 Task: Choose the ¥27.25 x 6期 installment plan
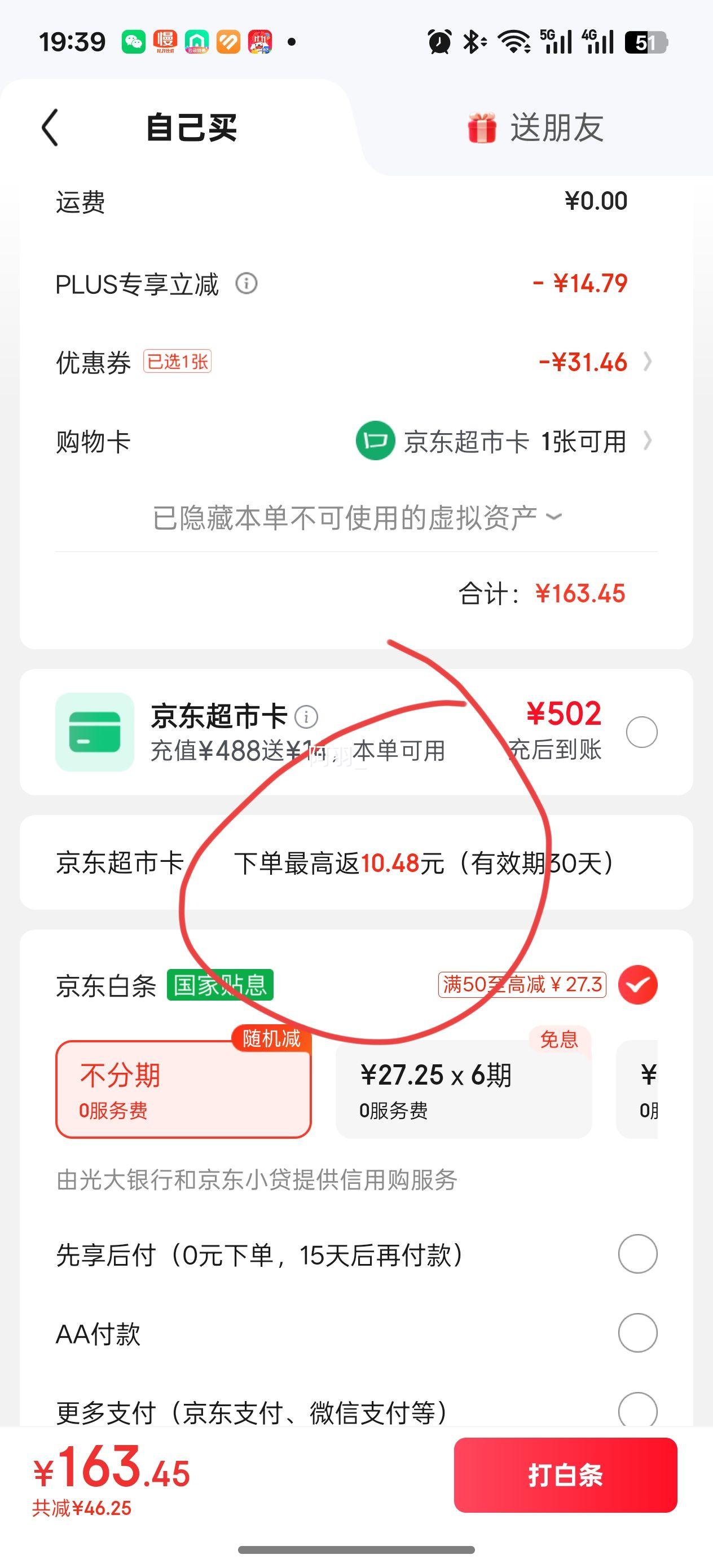pyautogui.click(x=464, y=1090)
